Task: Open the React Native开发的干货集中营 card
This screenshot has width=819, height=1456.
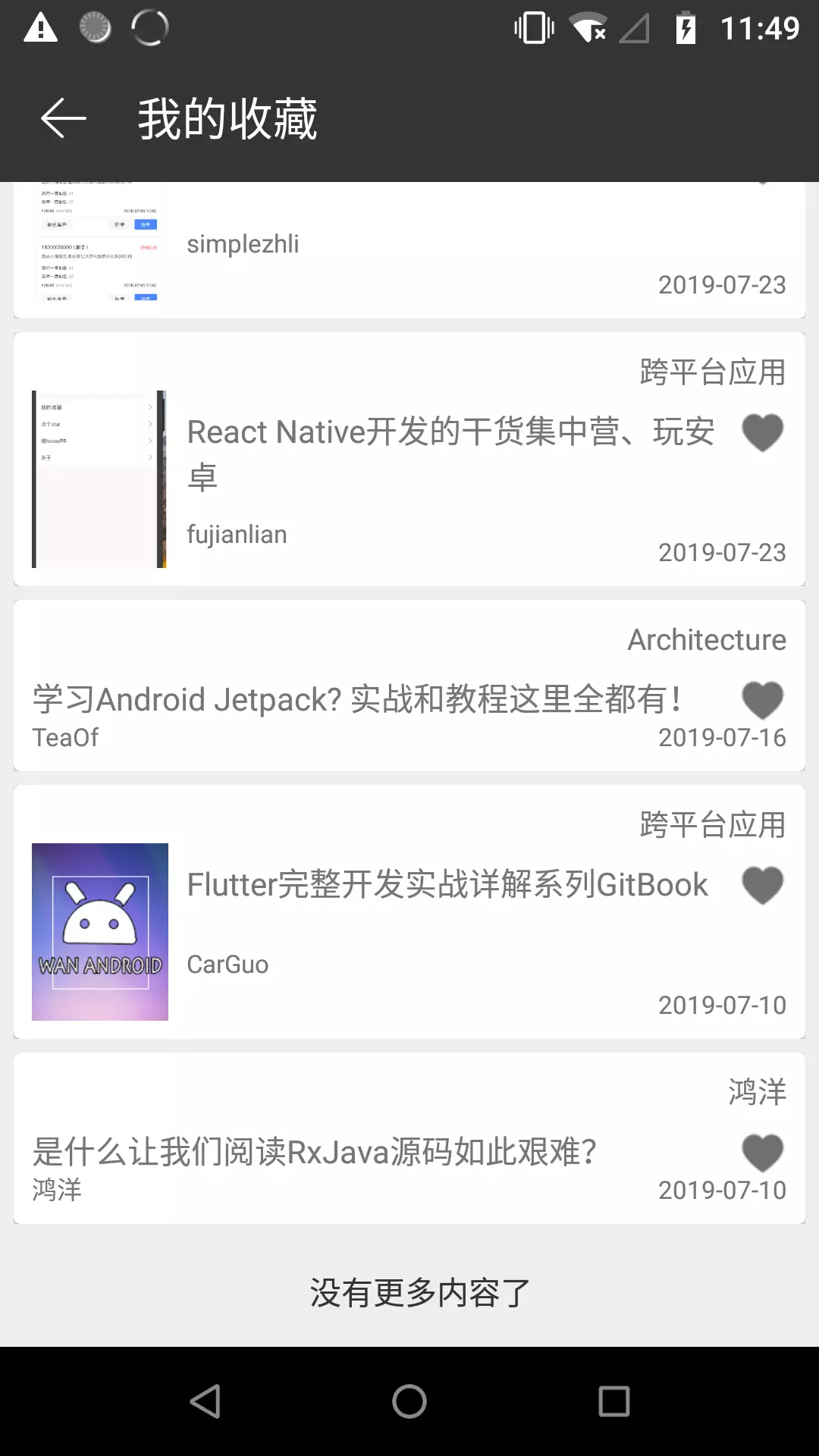Action: (409, 459)
